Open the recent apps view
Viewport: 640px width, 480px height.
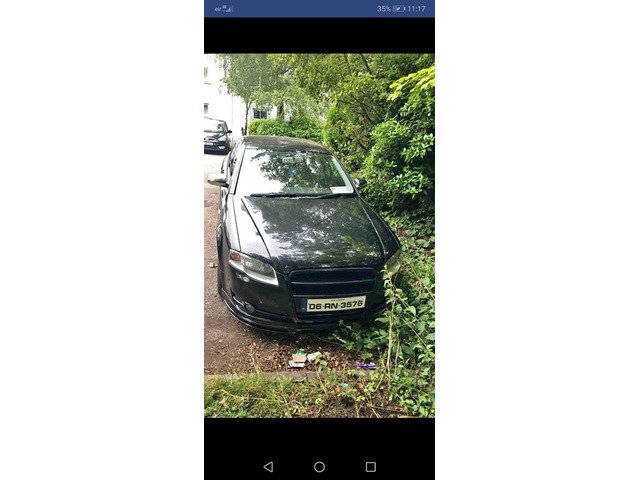point(370,466)
